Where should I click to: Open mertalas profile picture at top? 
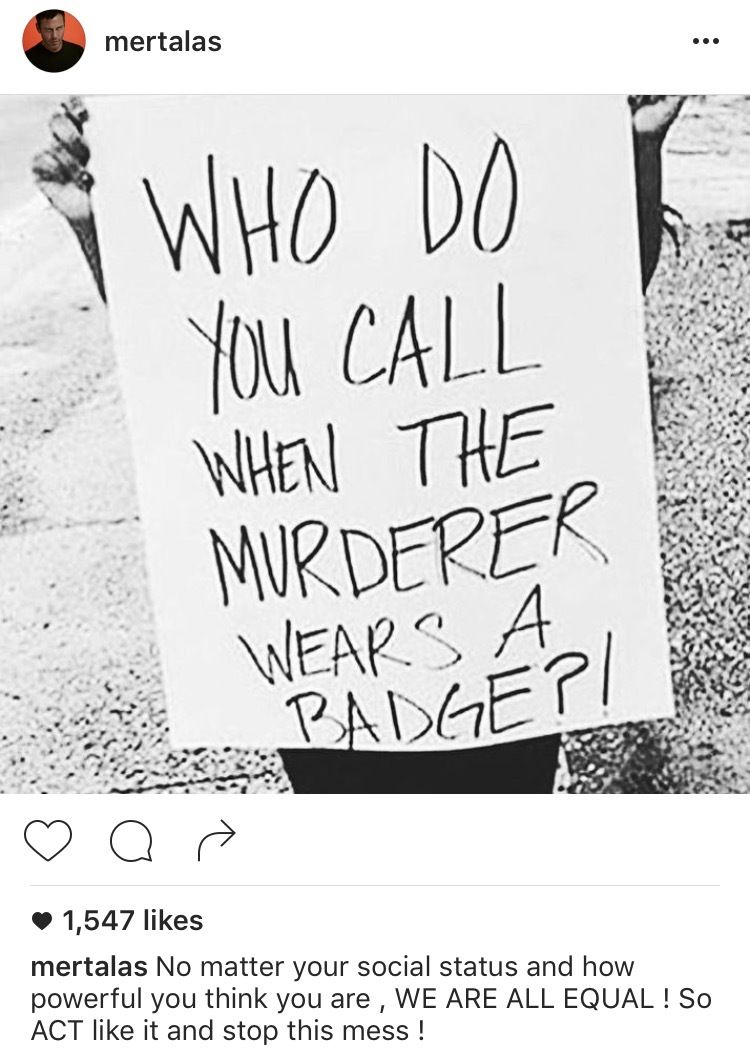[54, 42]
